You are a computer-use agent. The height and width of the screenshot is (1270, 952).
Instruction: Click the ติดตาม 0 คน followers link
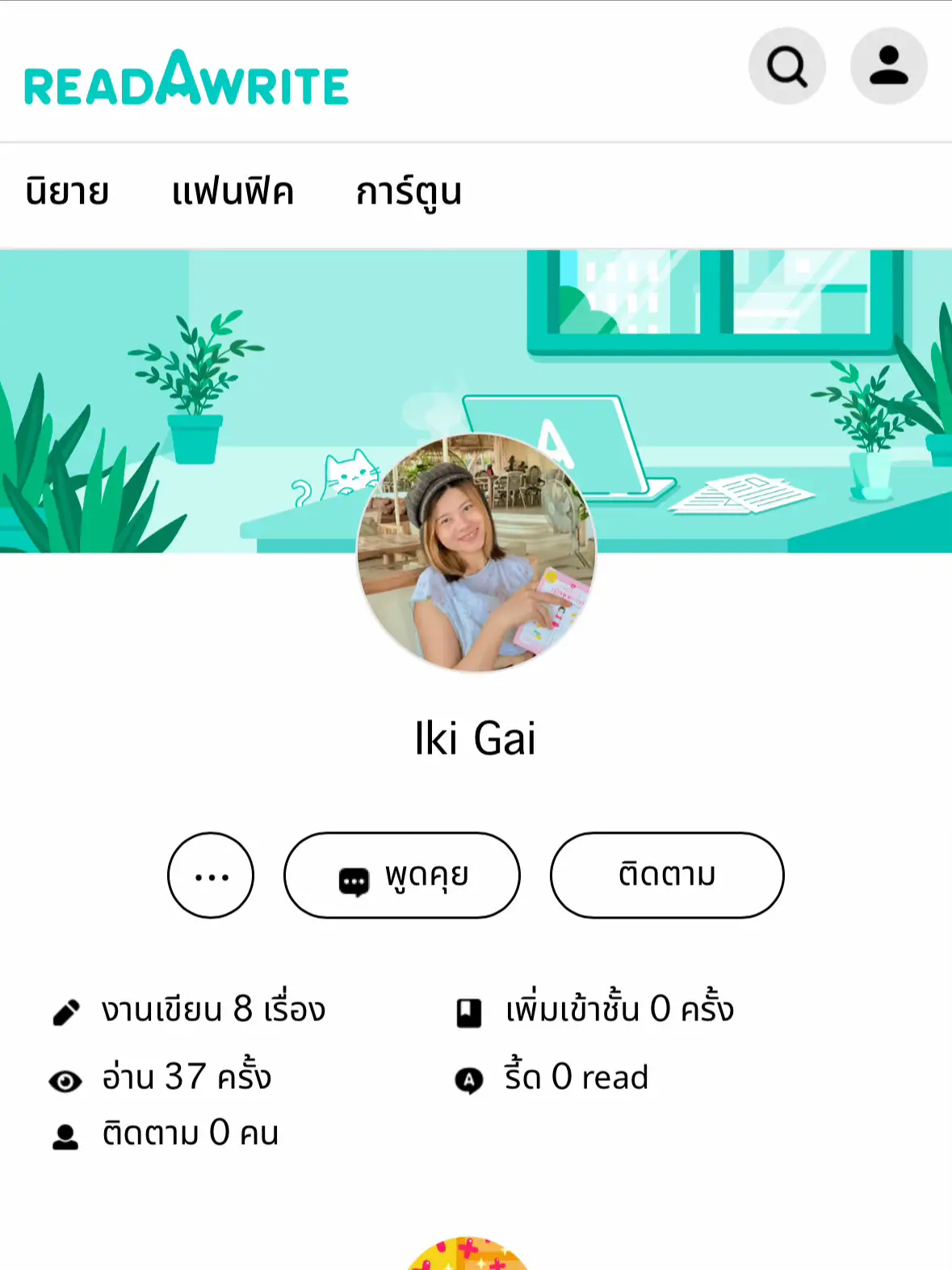pos(190,1134)
